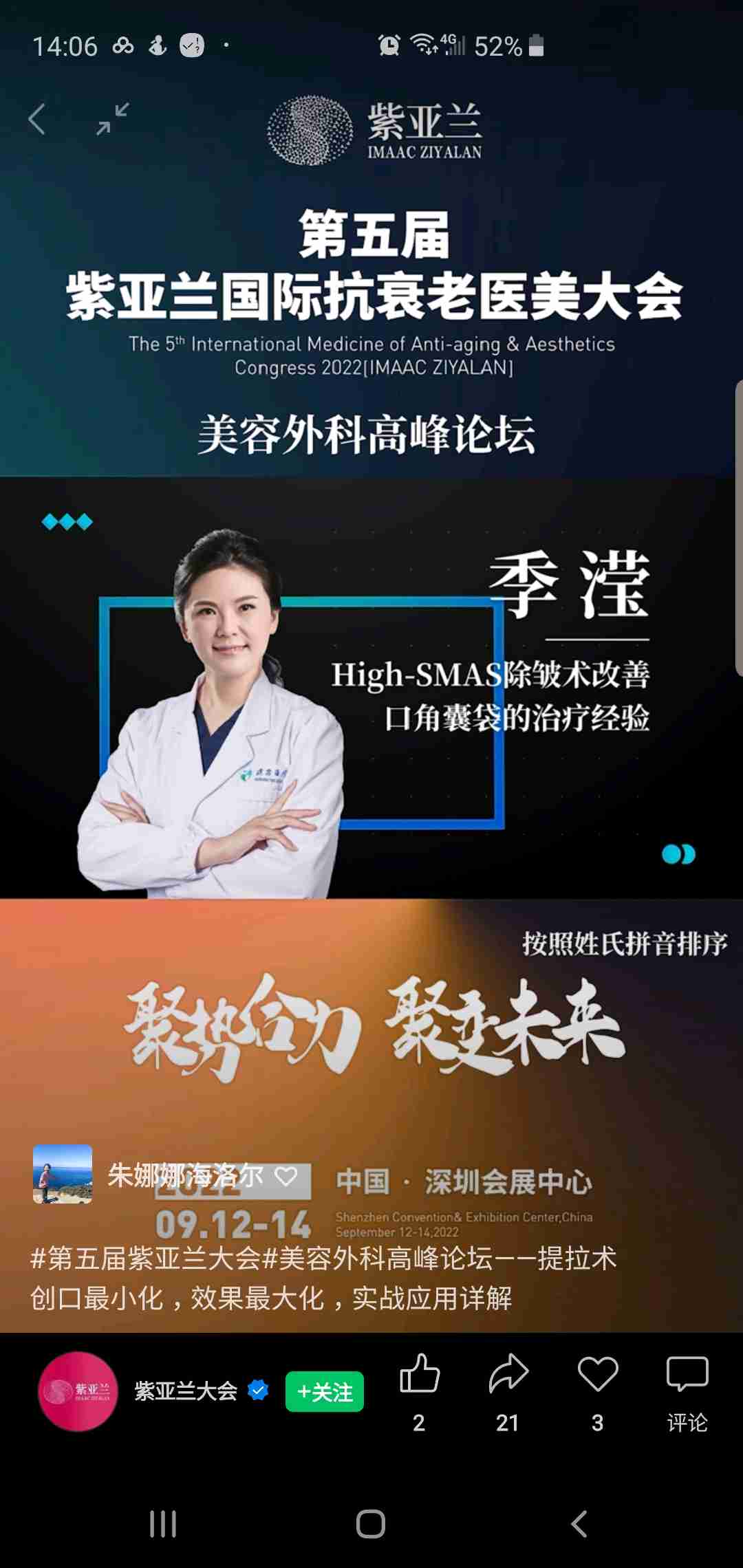This screenshot has height=1568, width=743.
Task: Open the 紫亚兰大会 channel avatar
Action: click(x=78, y=1391)
